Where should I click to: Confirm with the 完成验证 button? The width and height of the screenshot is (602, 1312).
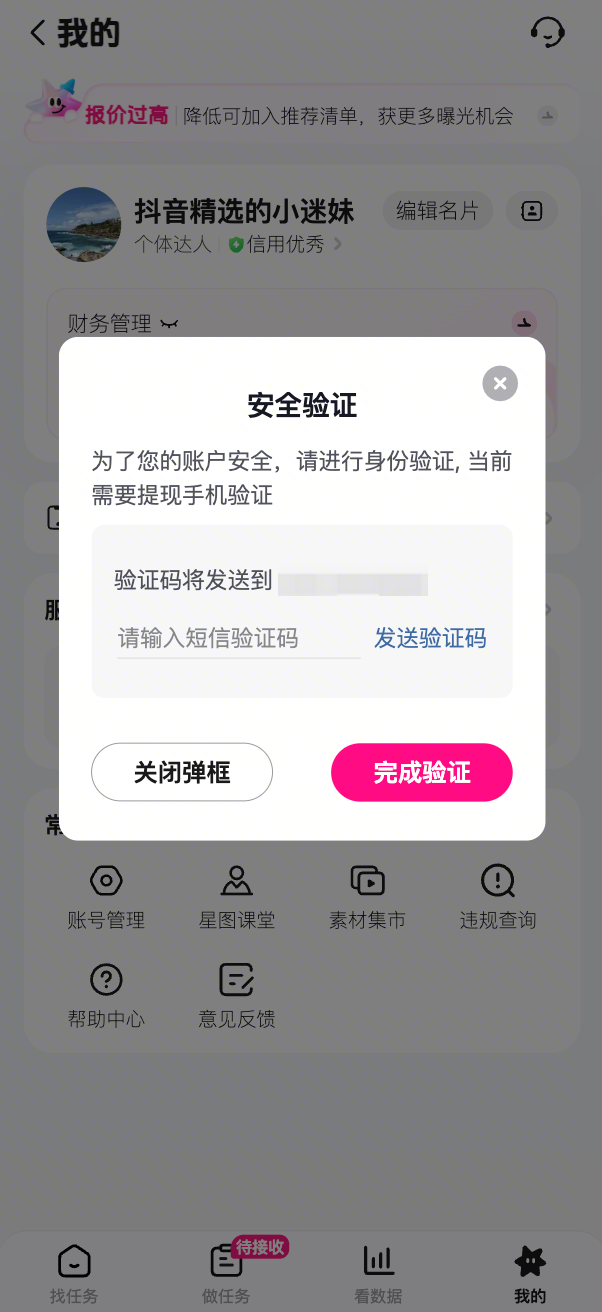click(x=421, y=772)
